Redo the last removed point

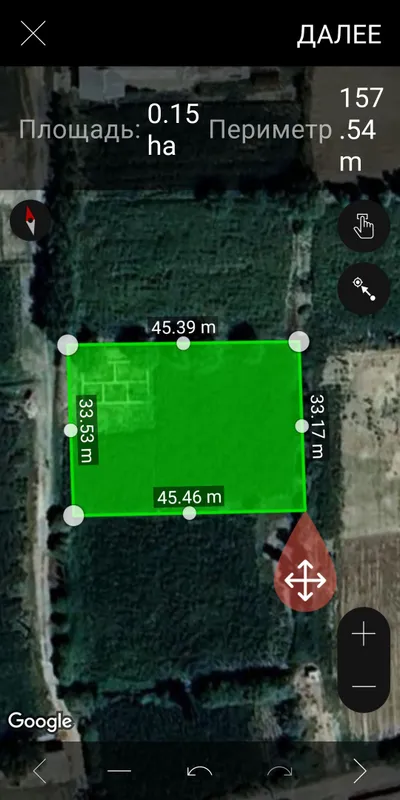click(280, 770)
